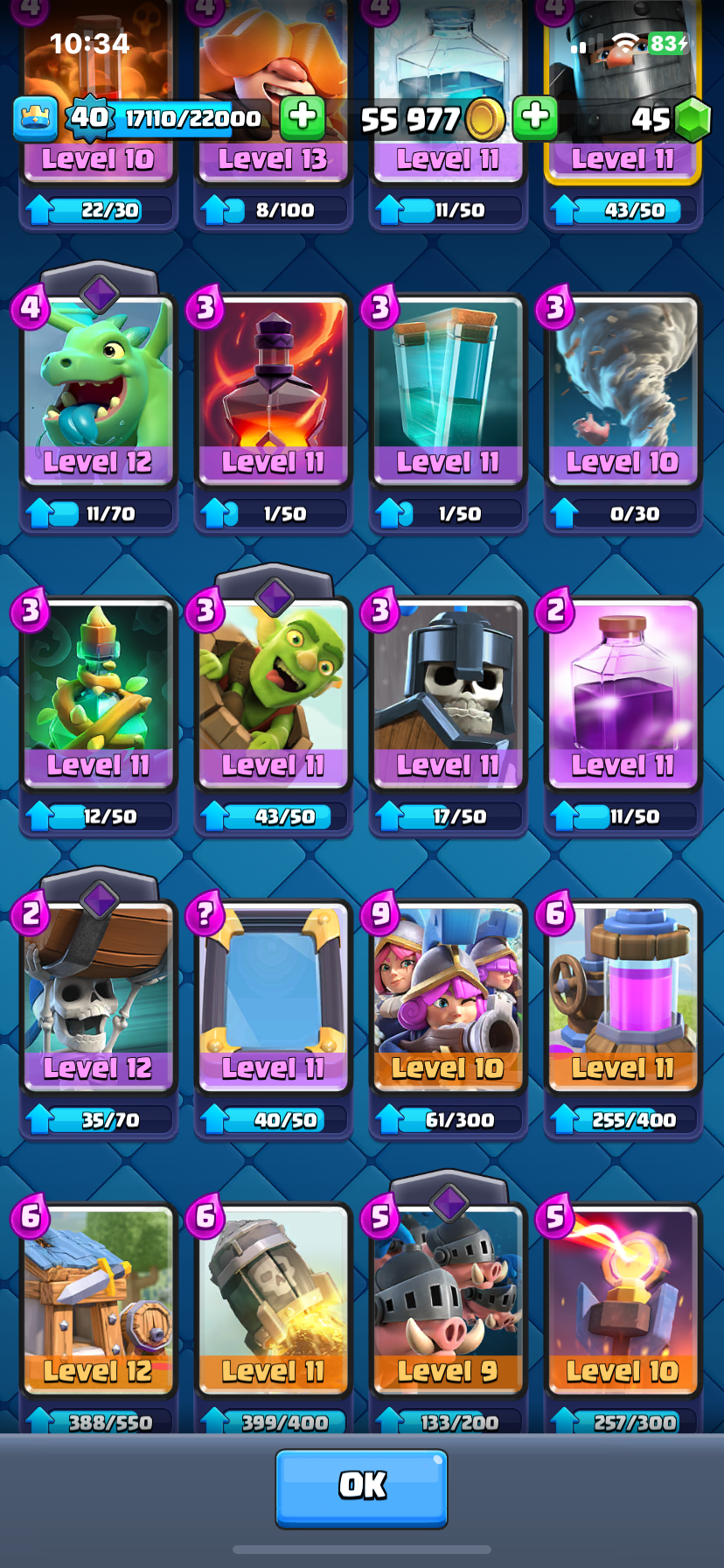Image resolution: width=724 pixels, height=1568 pixels.
Task: Add more gems with plus button
Action: 535,117
